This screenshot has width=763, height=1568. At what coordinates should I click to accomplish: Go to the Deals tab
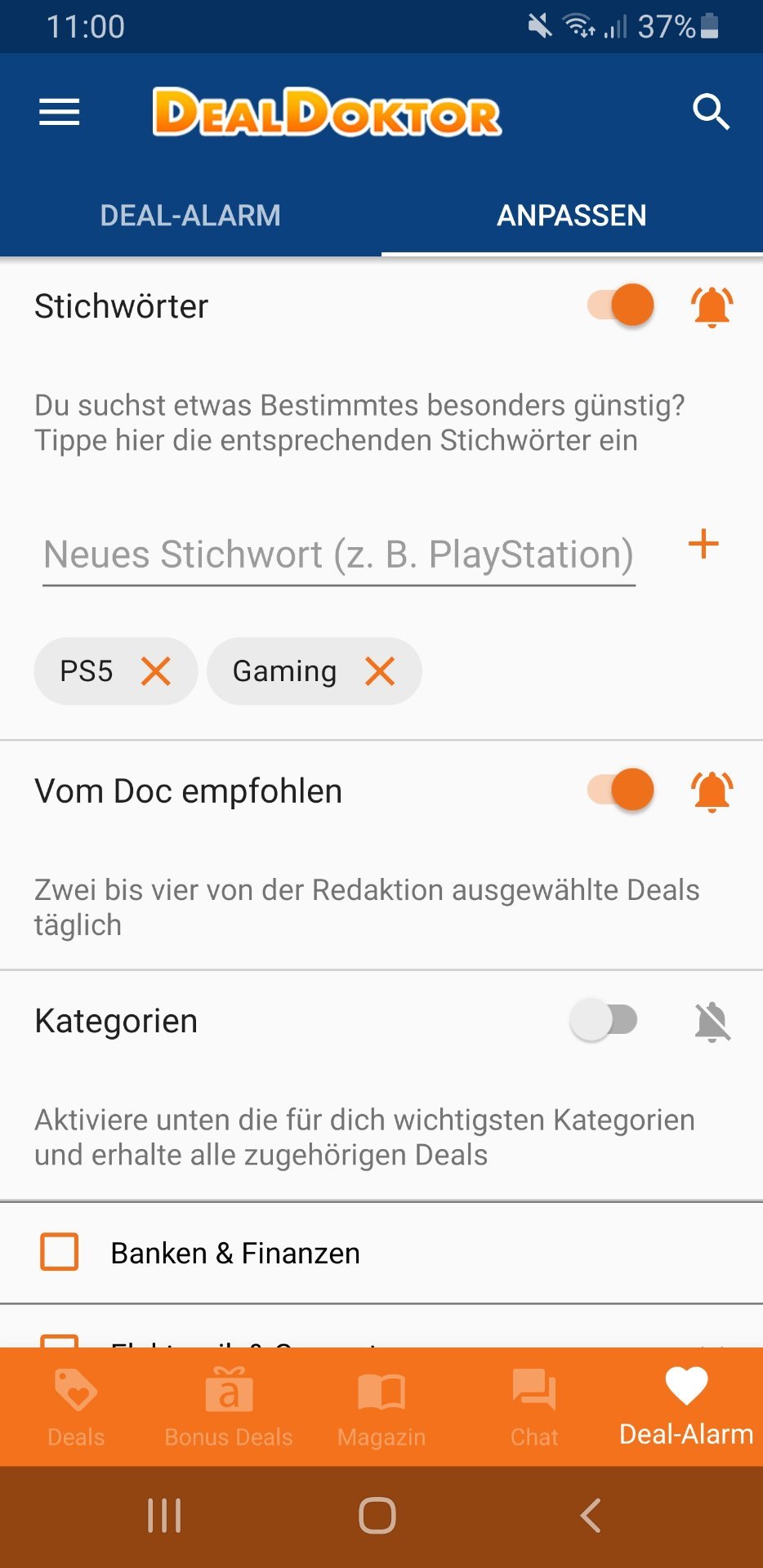pyautogui.click(x=76, y=1407)
